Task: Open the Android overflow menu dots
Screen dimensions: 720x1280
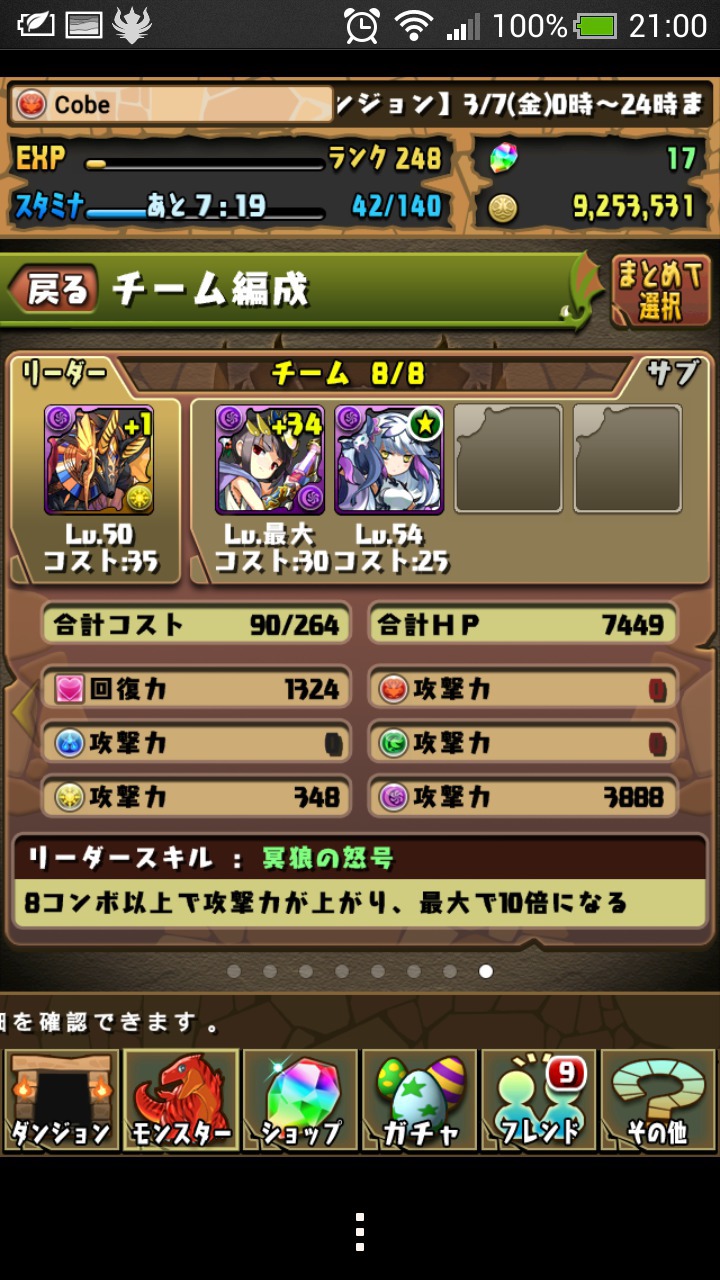Action: pyautogui.click(x=360, y=1233)
